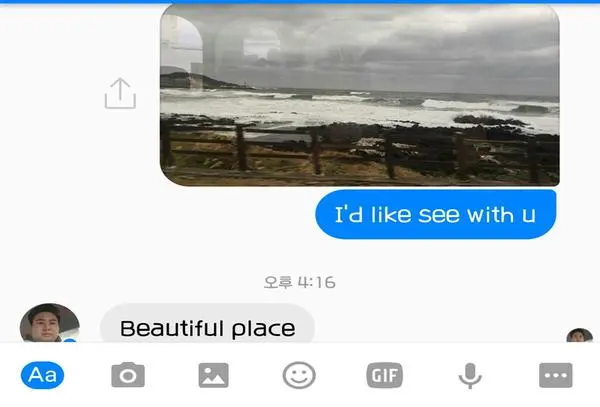
Task: Open the beach photo in the chat
Action: pyautogui.click(x=360, y=95)
